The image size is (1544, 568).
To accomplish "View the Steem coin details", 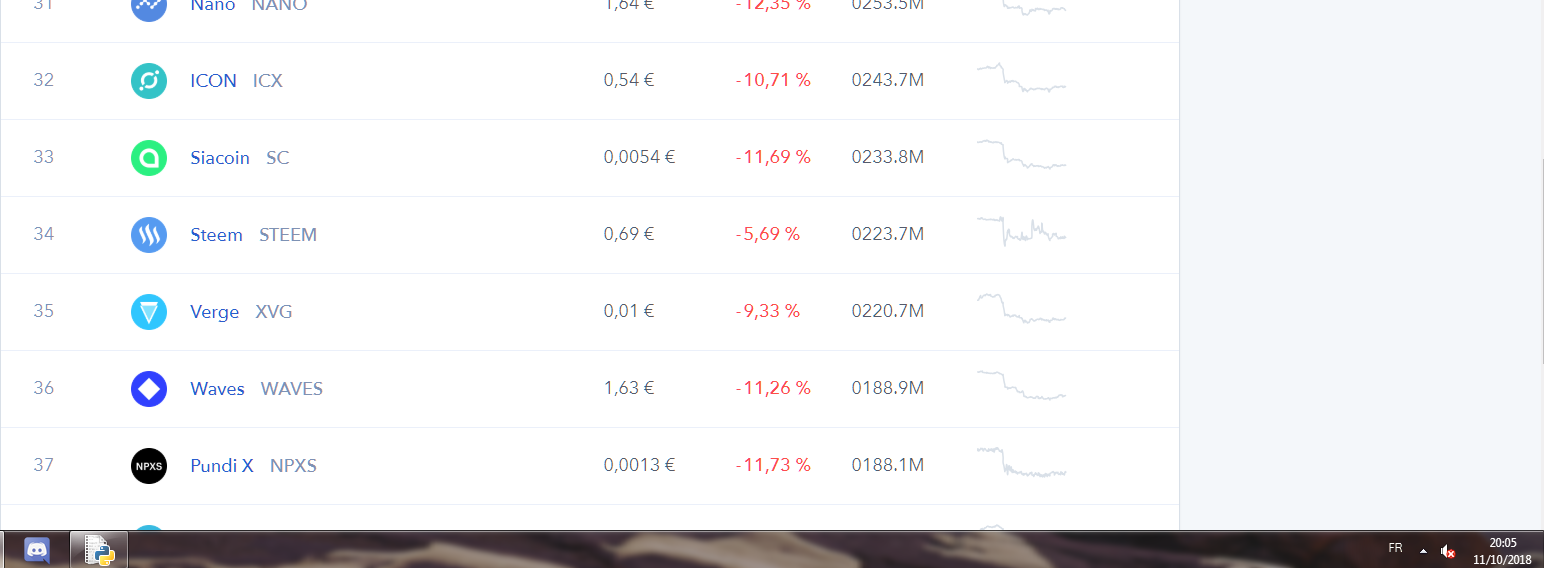I will pos(216,235).
